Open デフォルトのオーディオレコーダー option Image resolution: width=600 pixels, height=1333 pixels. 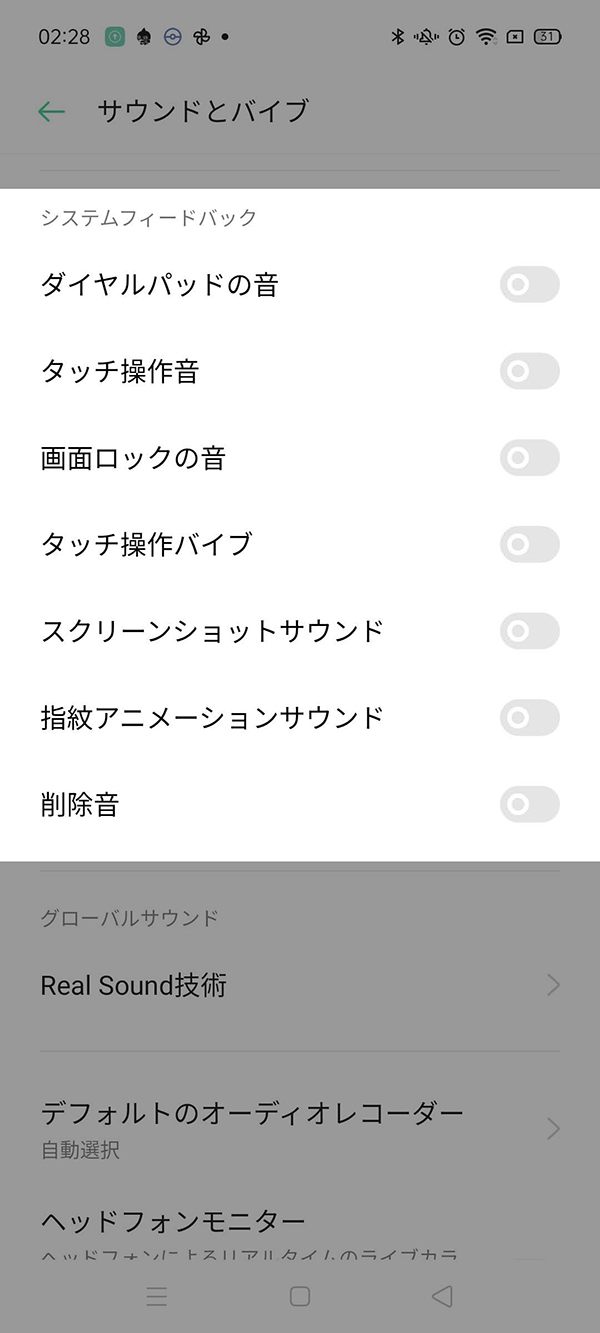[300, 1129]
